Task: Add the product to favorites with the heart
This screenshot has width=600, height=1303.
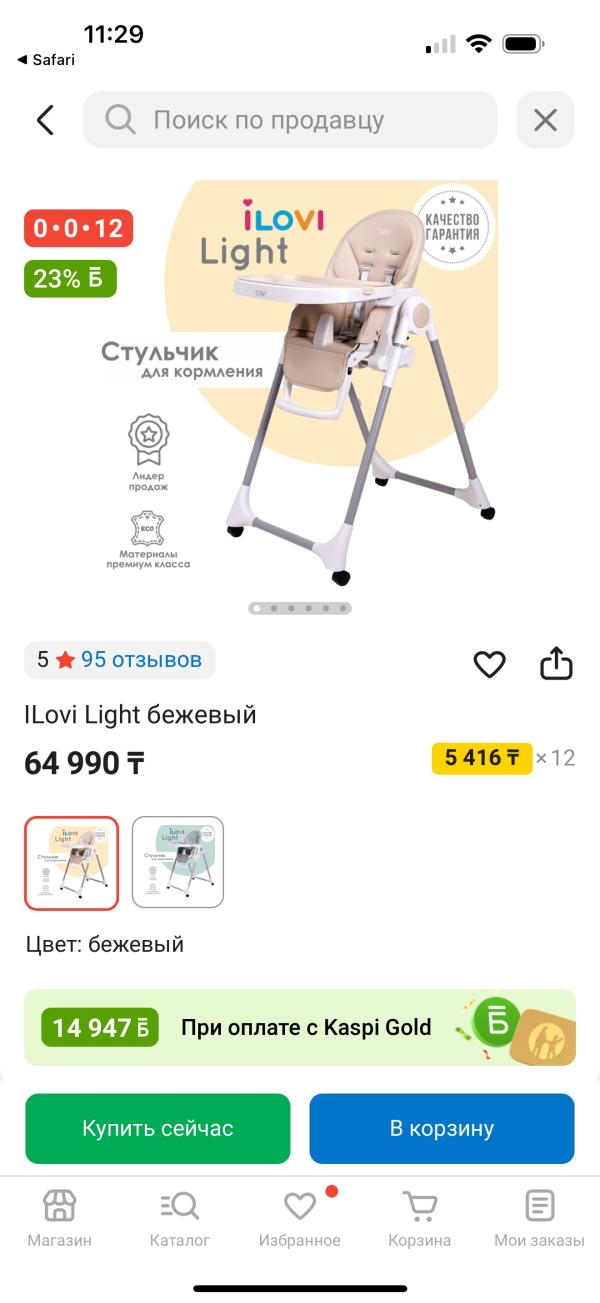Action: 489,664
